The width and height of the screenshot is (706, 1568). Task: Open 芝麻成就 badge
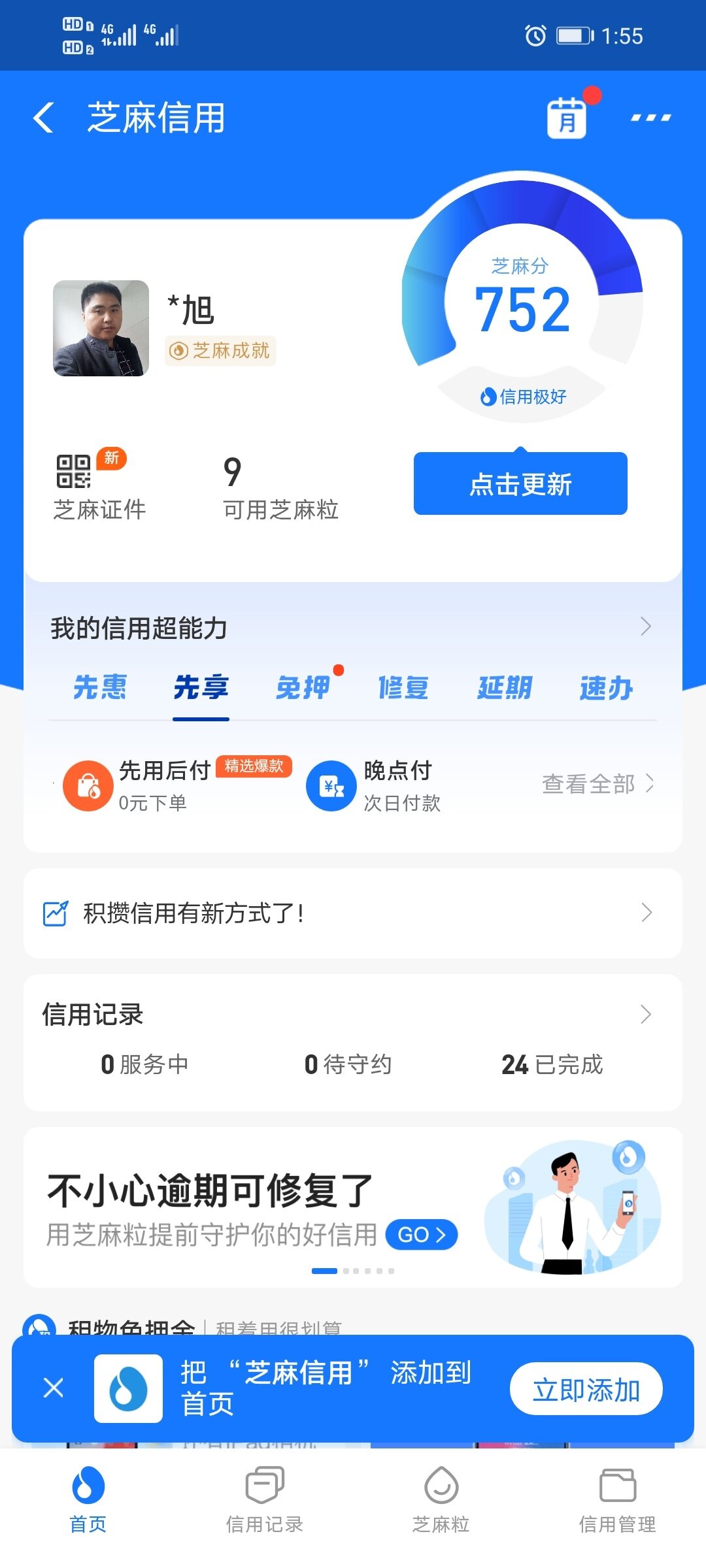coord(220,351)
